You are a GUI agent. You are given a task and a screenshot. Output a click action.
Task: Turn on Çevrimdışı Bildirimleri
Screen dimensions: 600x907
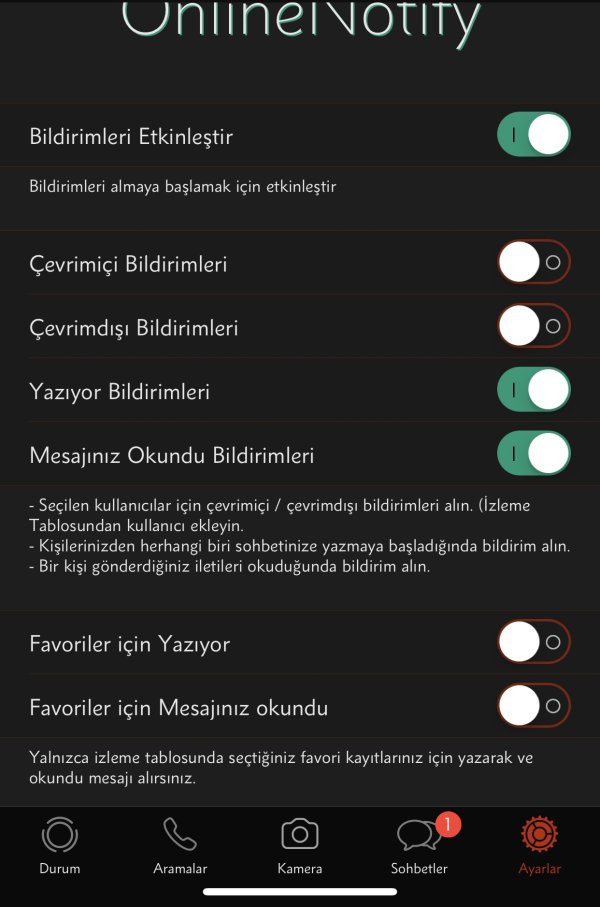coord(534,326)
